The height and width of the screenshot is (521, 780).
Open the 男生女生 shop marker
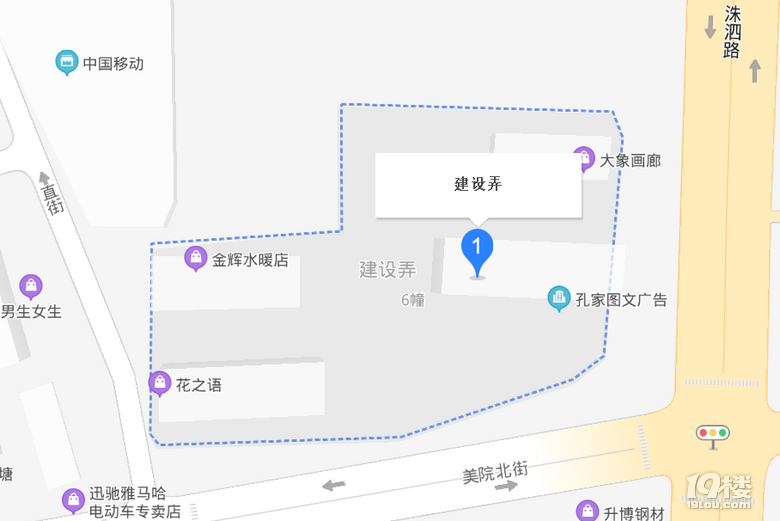[31, 287]
